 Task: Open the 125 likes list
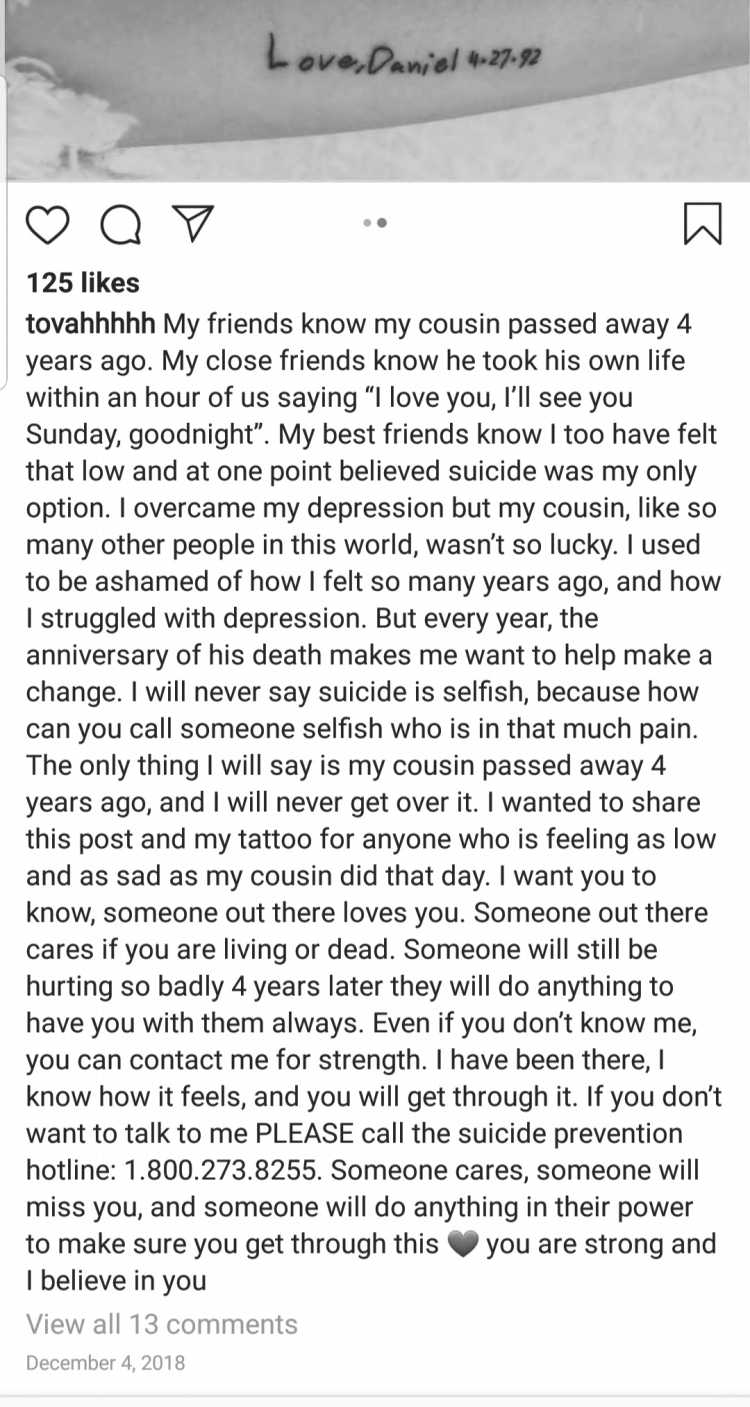[x=83, y=283]
